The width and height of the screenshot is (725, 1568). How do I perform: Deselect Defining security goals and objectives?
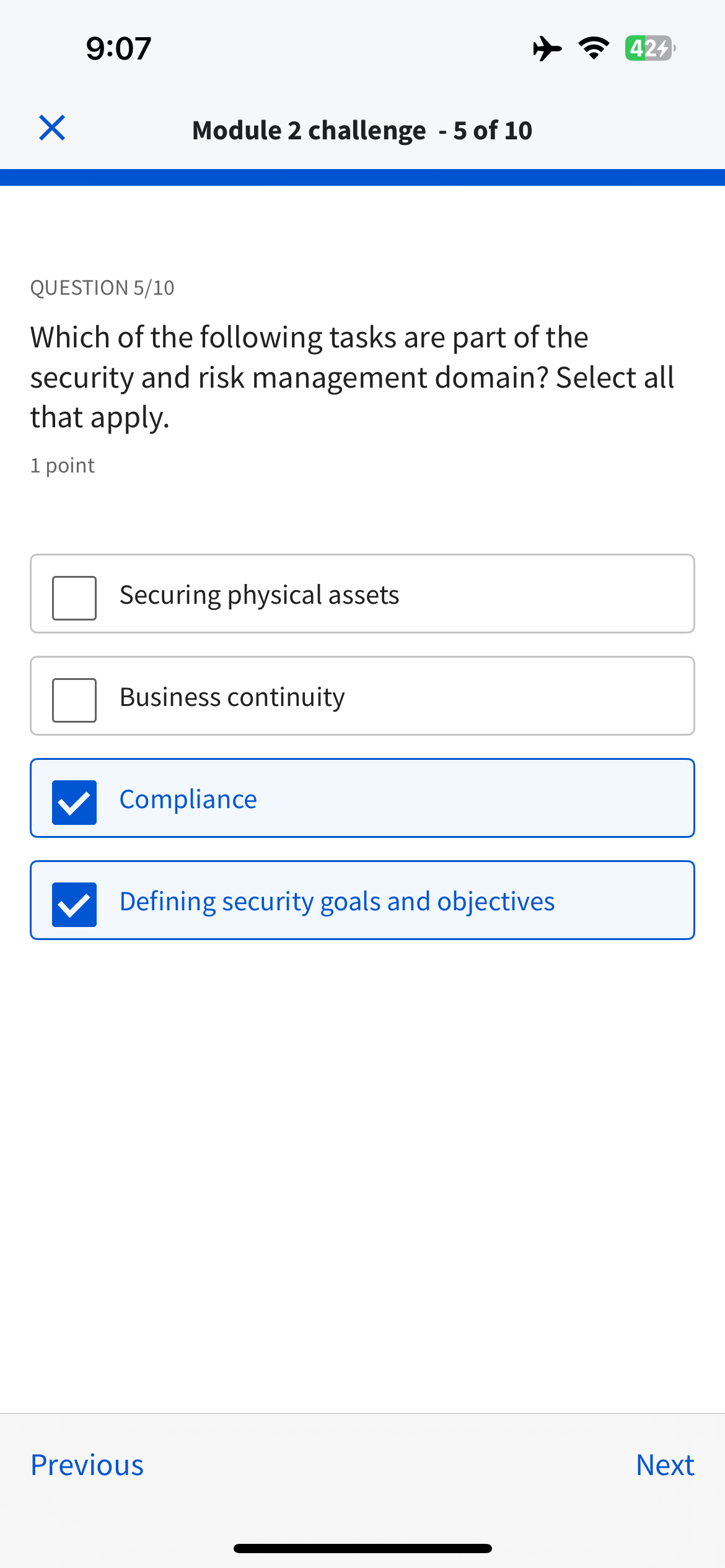tap(74, 904)
